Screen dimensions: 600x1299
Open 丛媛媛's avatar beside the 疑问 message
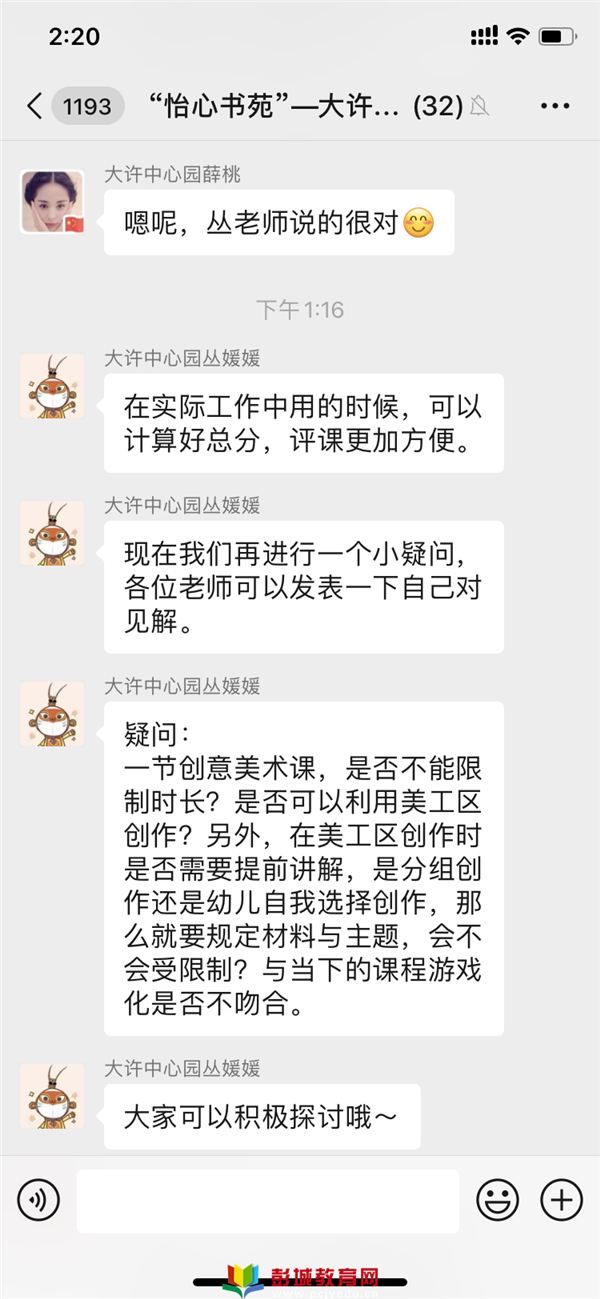(52, 714)
